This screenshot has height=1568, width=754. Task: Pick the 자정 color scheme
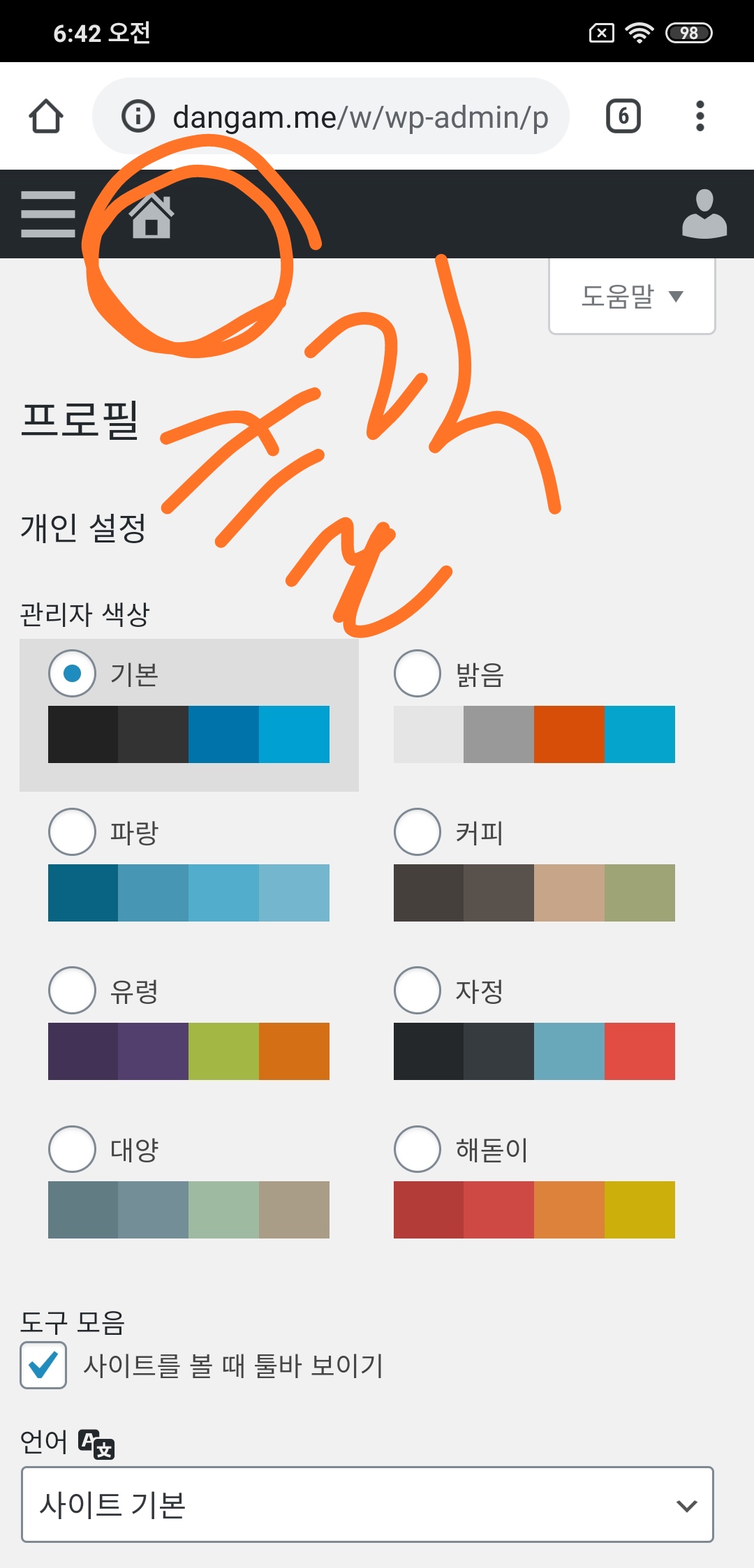click(x=417, y=991)
